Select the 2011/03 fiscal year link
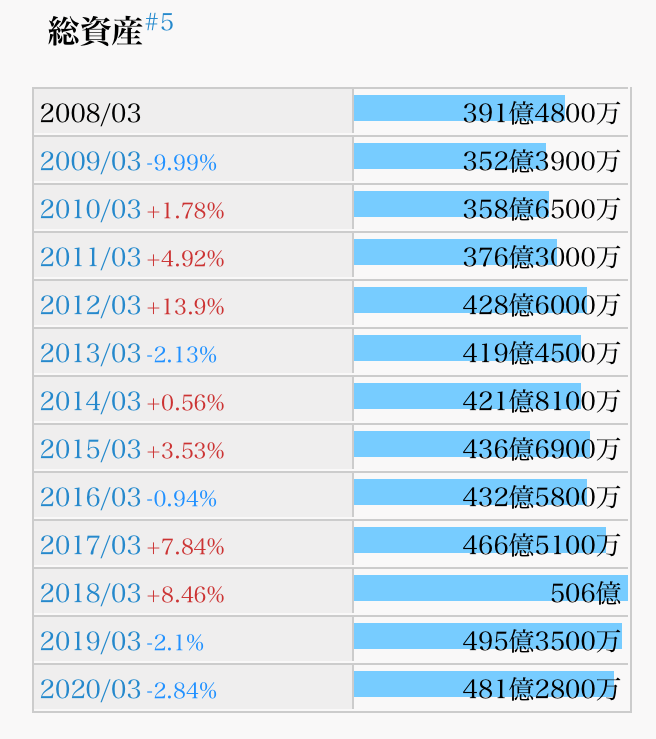 [90, 258]
